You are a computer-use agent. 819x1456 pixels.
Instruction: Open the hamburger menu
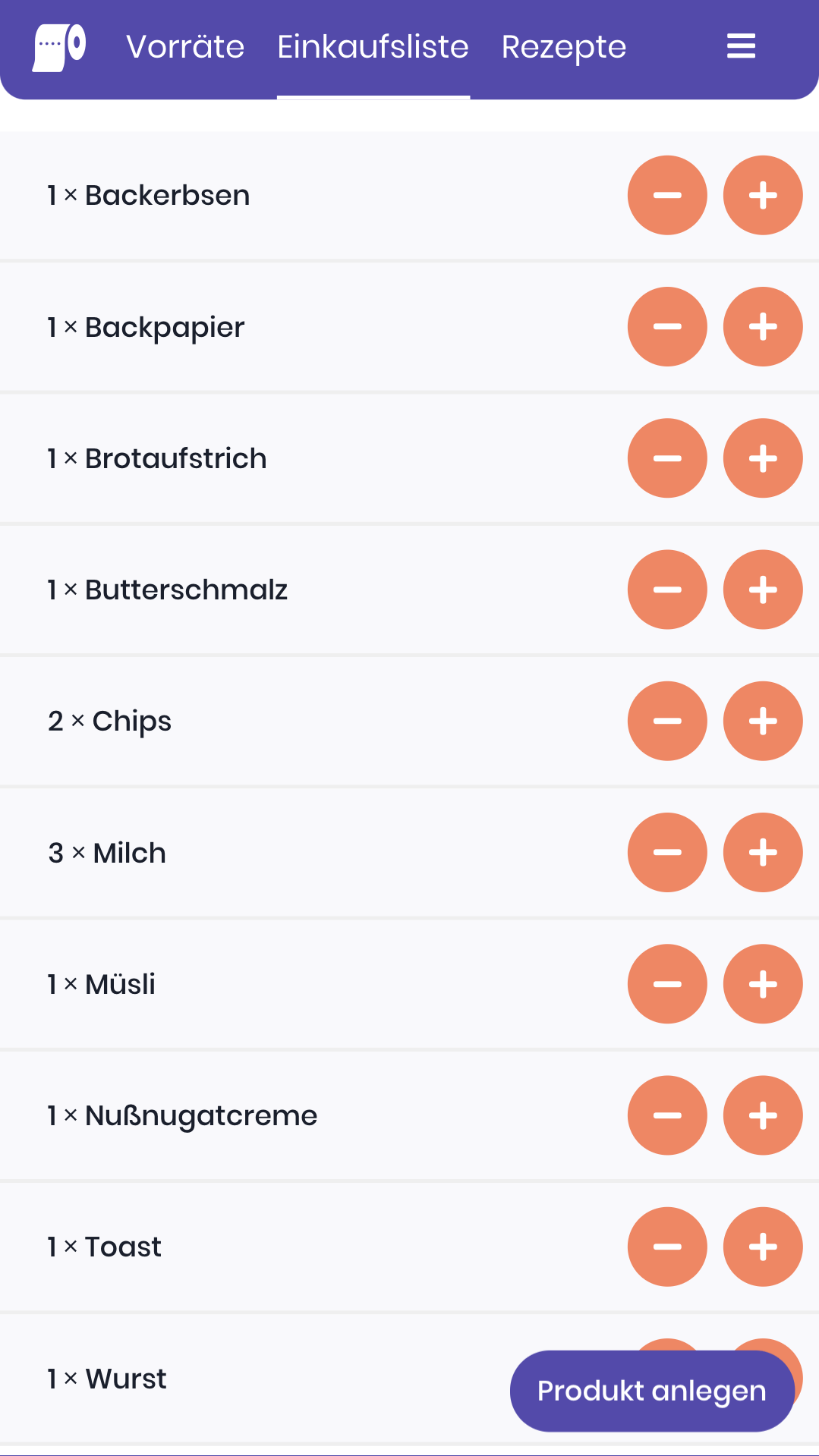click(740, 46)
